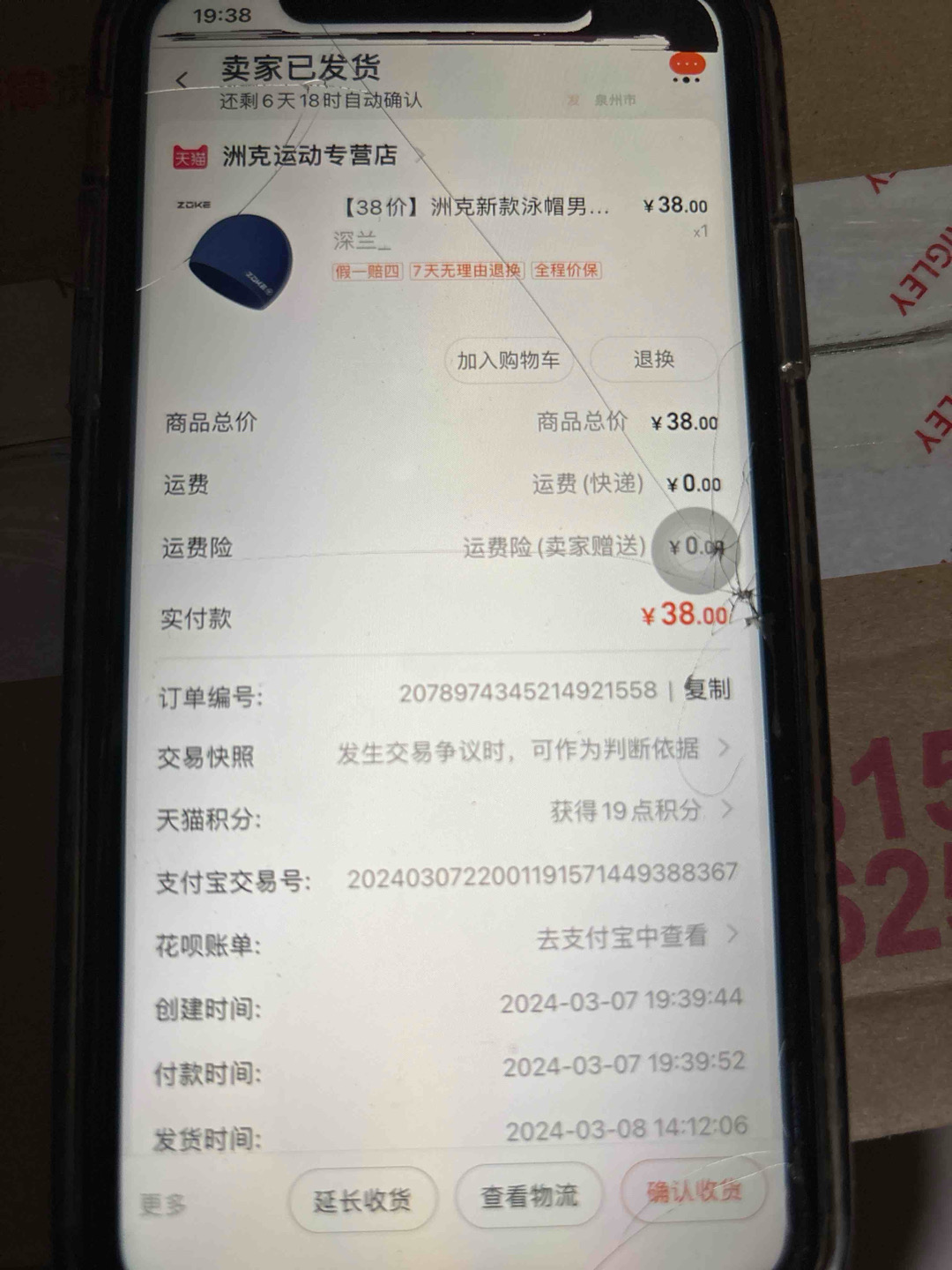Open the 洲克新款泳帽 product item

click(475, 207)
